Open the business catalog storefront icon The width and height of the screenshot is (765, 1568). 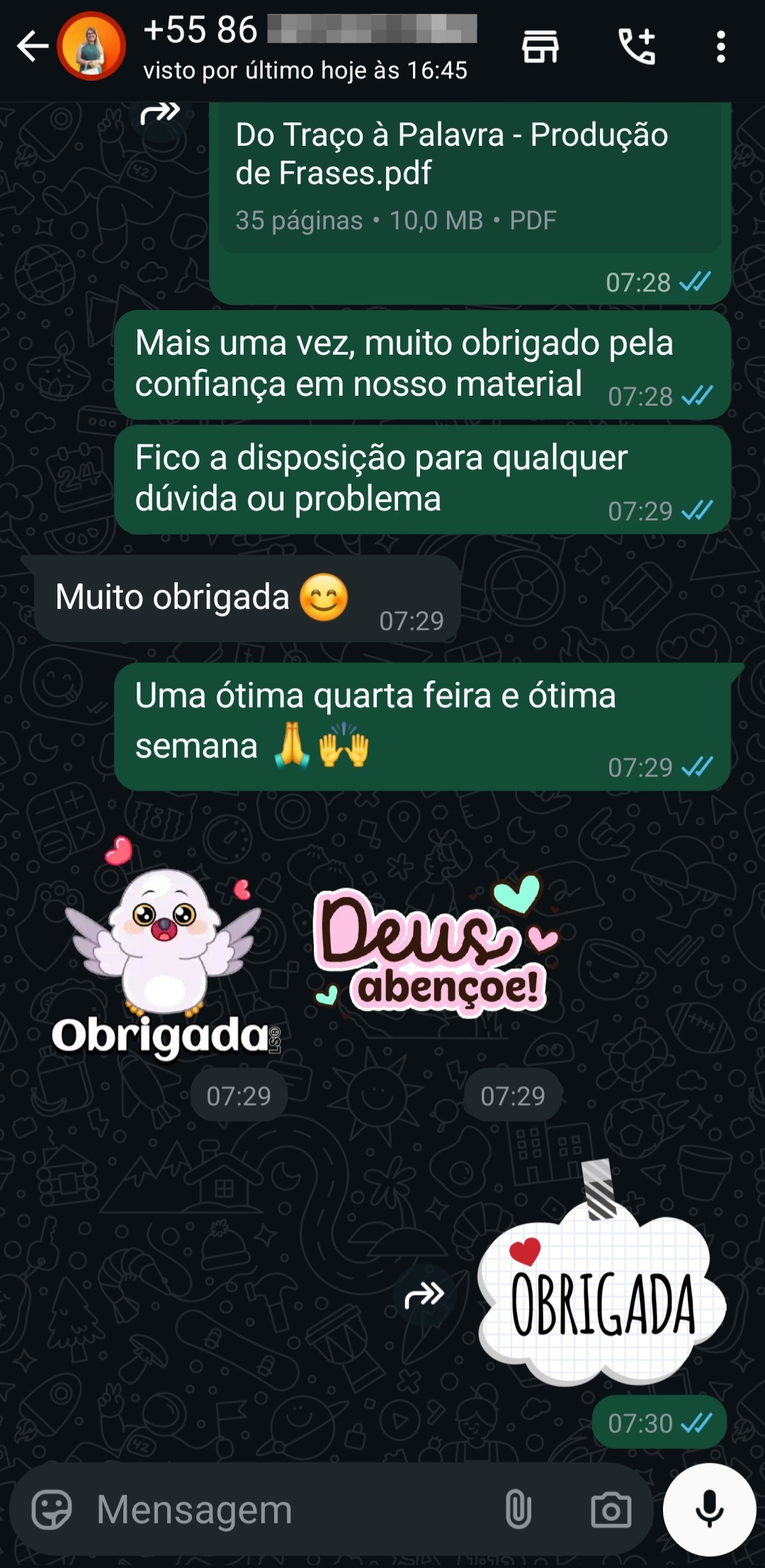[540, 47]
